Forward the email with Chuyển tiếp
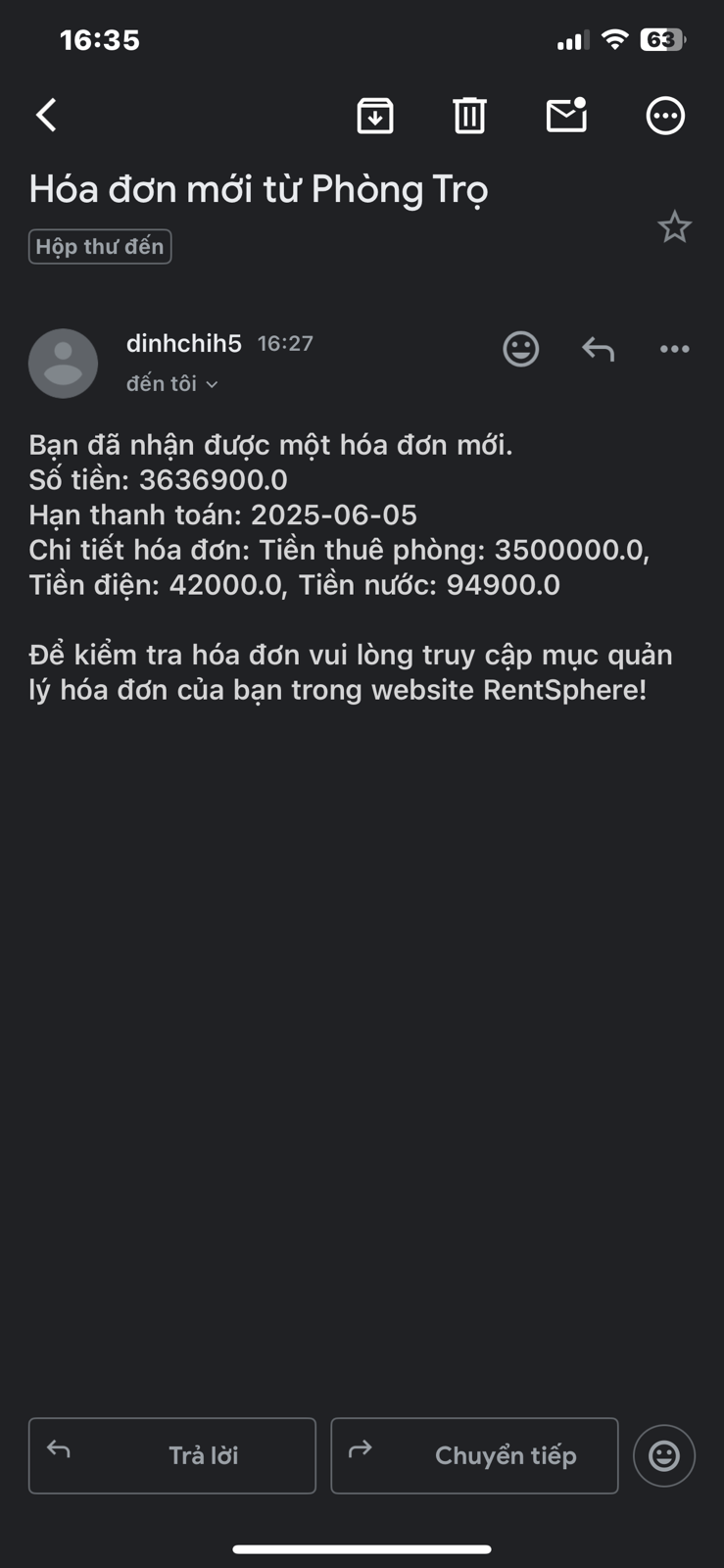This screenshot has height=1568, width=724. 474,1455
